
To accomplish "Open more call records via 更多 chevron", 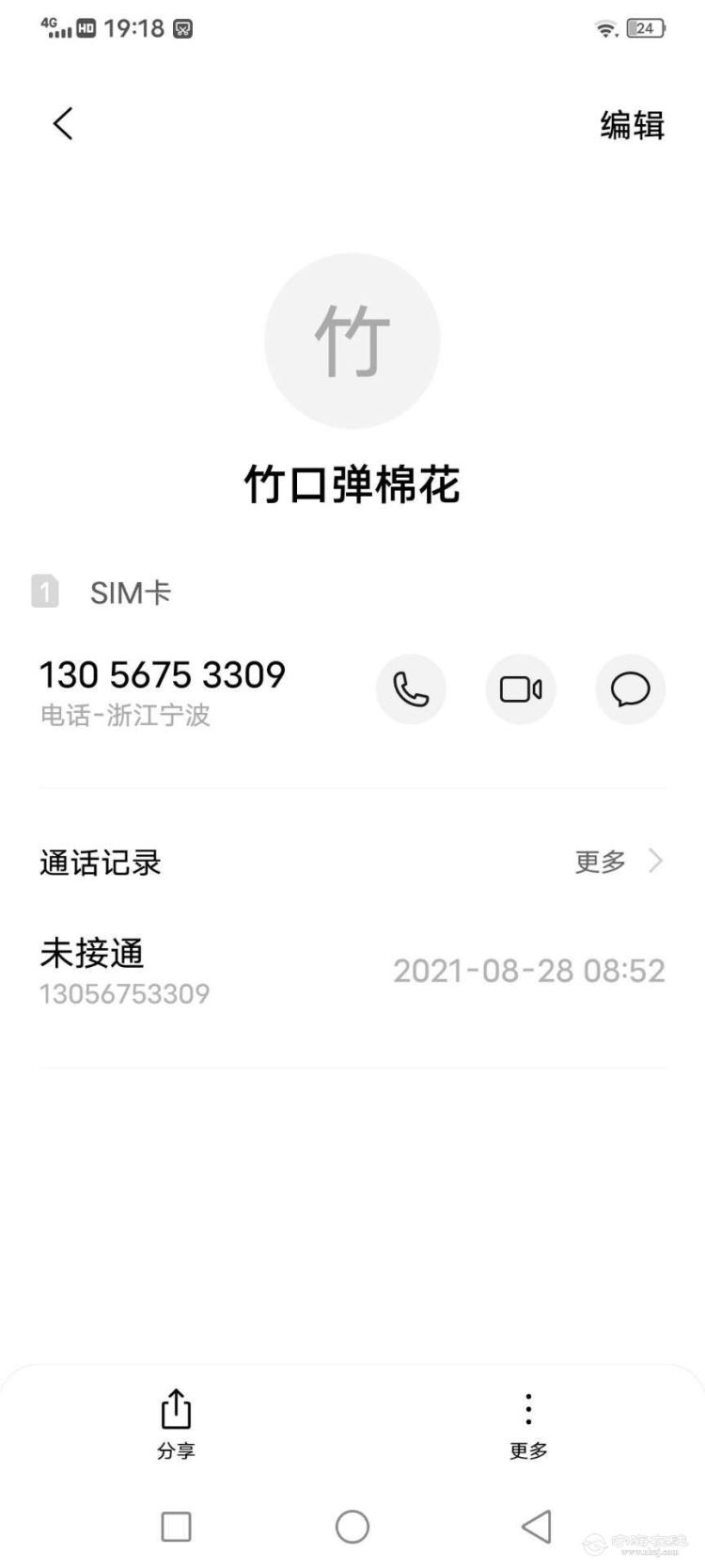I will pyautogui.click(x=619, y=861).
